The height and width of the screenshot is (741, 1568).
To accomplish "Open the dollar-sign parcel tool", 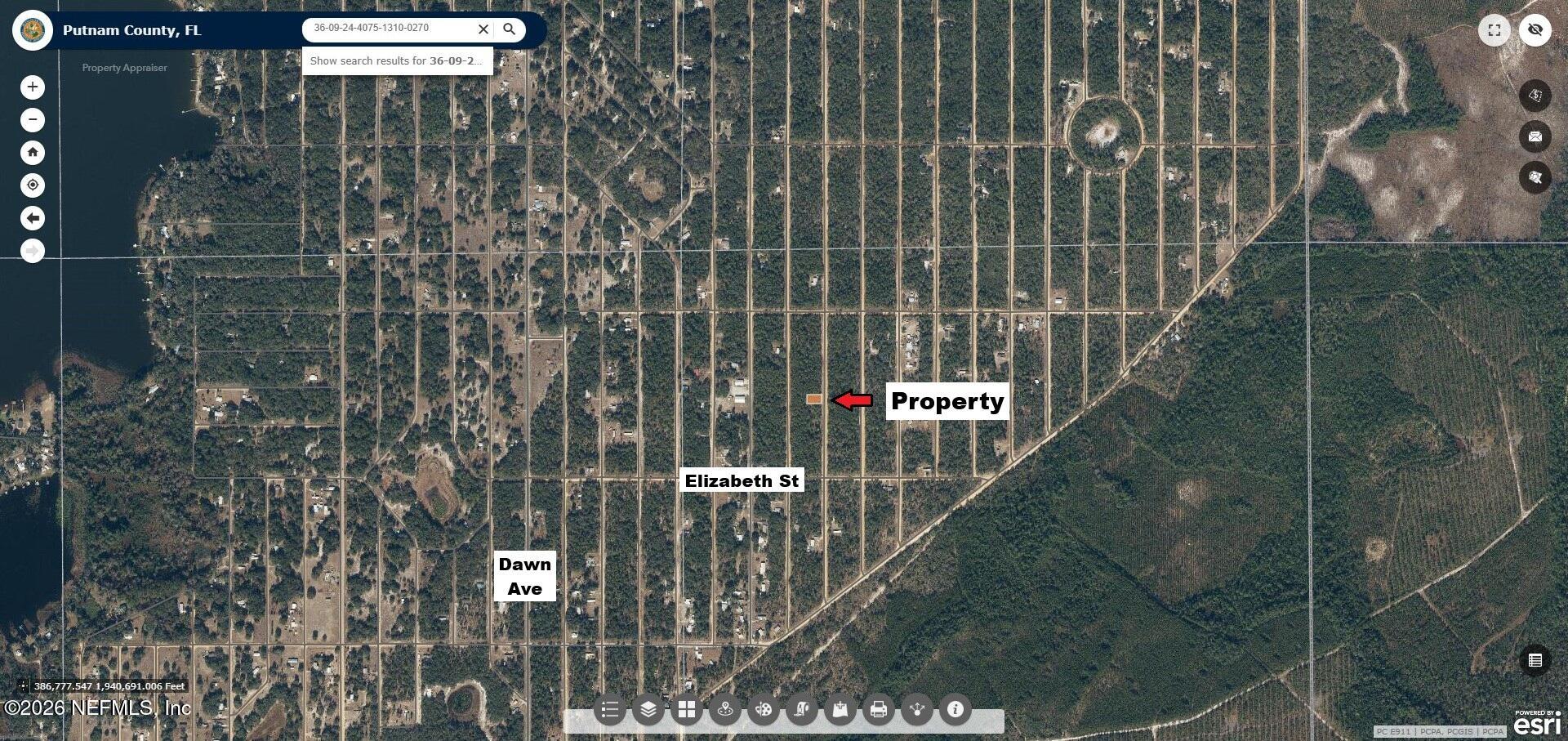I will (x=1535, y=96).
